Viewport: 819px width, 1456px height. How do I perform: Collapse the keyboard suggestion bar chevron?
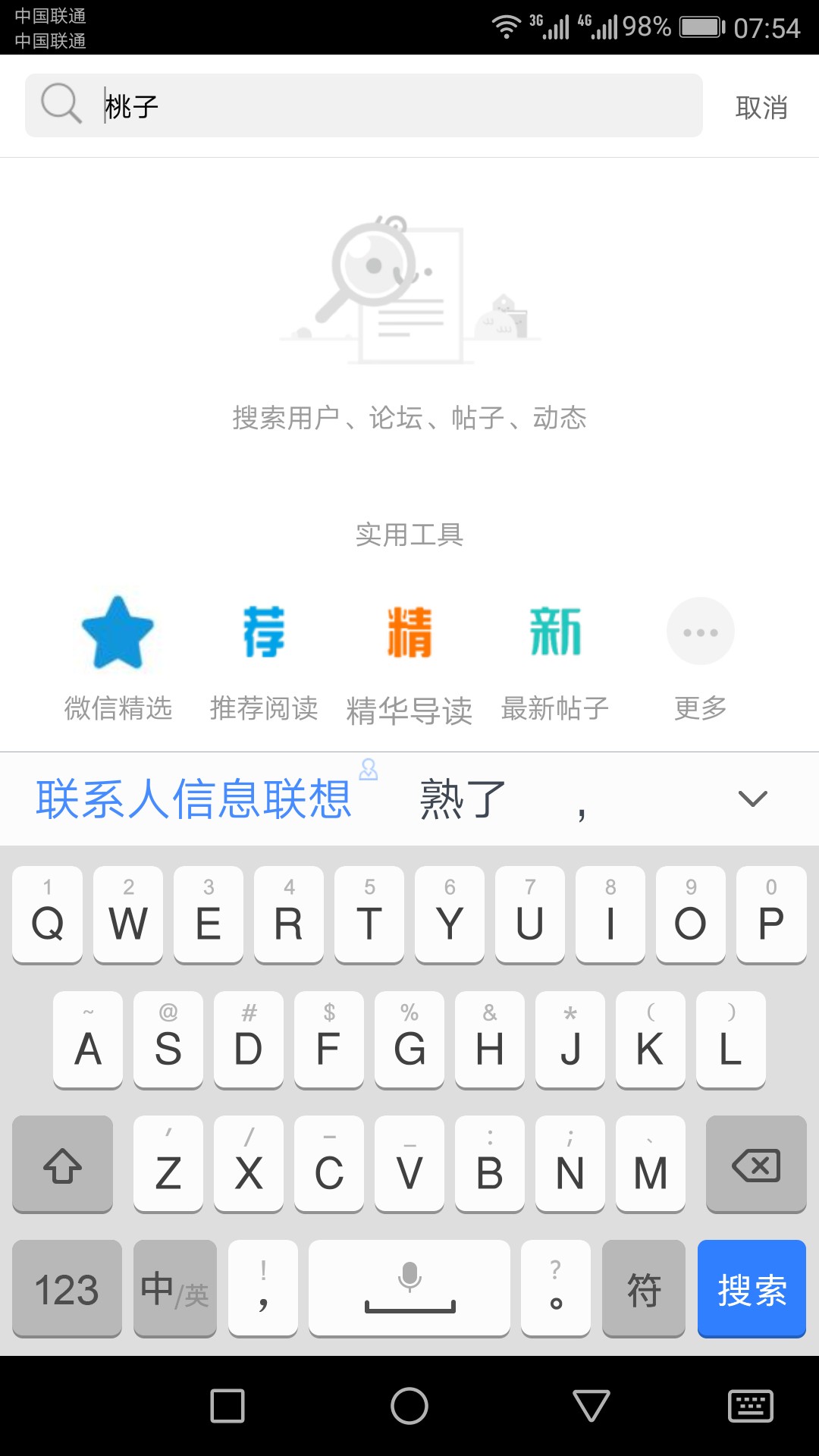click(752, 799)
